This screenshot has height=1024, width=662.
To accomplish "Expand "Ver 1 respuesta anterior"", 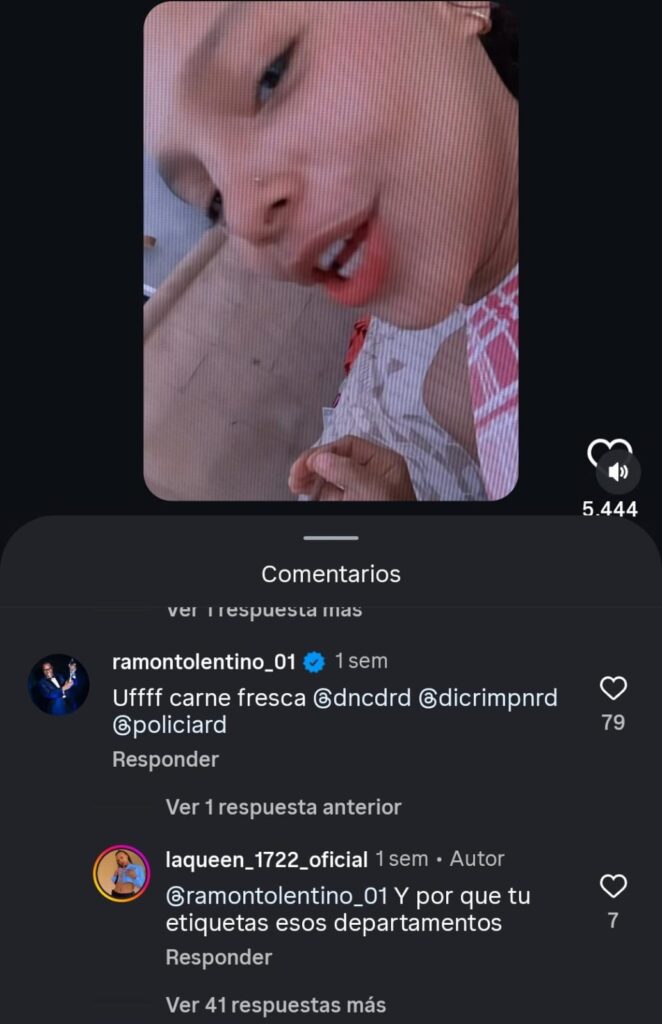I will [x=283, y=807].
